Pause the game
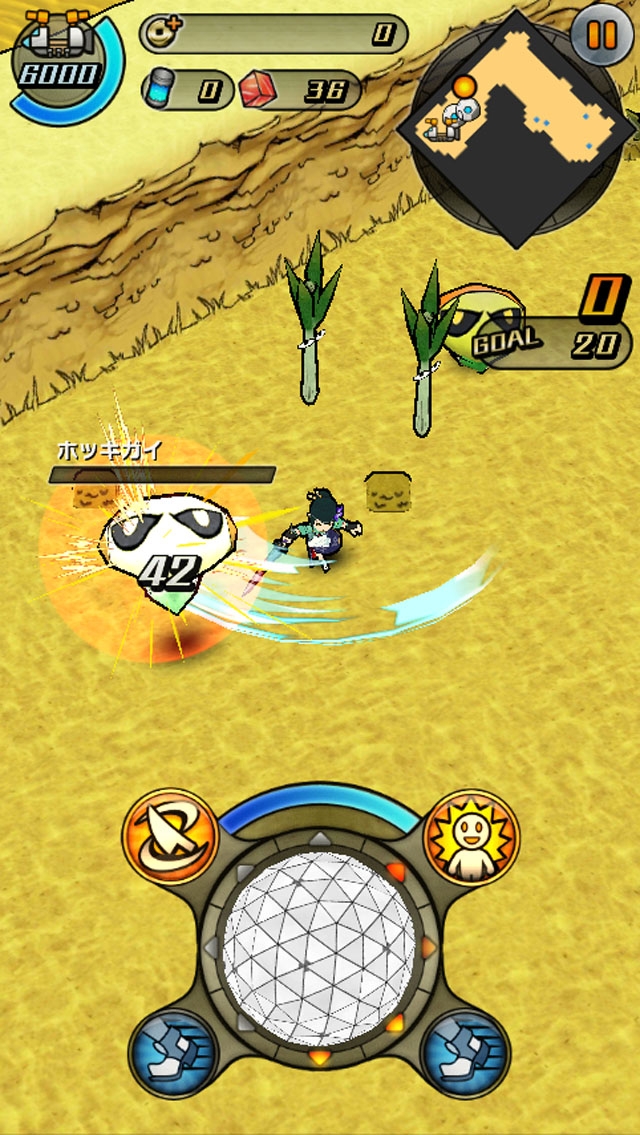Screen dimensions: 640x1135 pos(602,34)
